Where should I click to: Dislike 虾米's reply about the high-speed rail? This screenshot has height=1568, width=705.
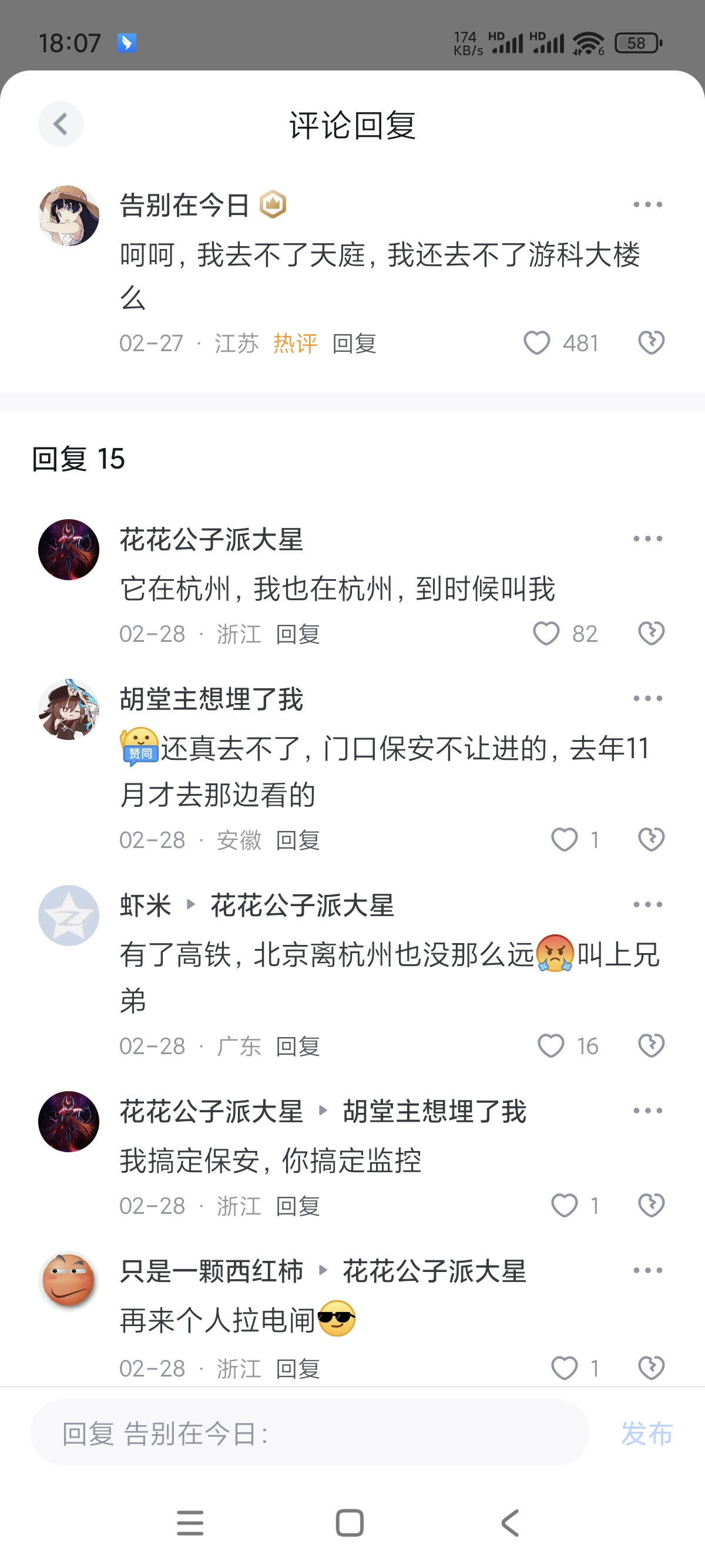click(651, 1046)
